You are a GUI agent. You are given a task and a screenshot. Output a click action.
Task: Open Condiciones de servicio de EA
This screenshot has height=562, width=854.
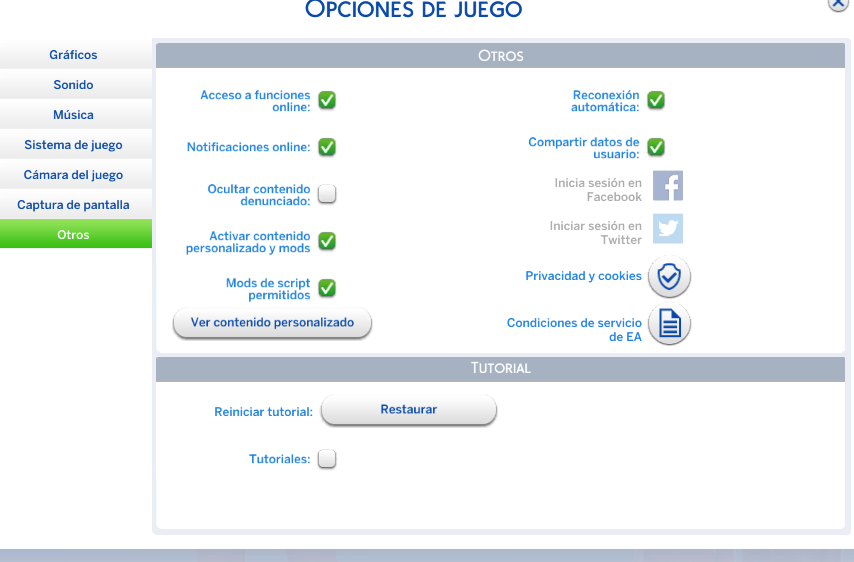pos(669,324)
